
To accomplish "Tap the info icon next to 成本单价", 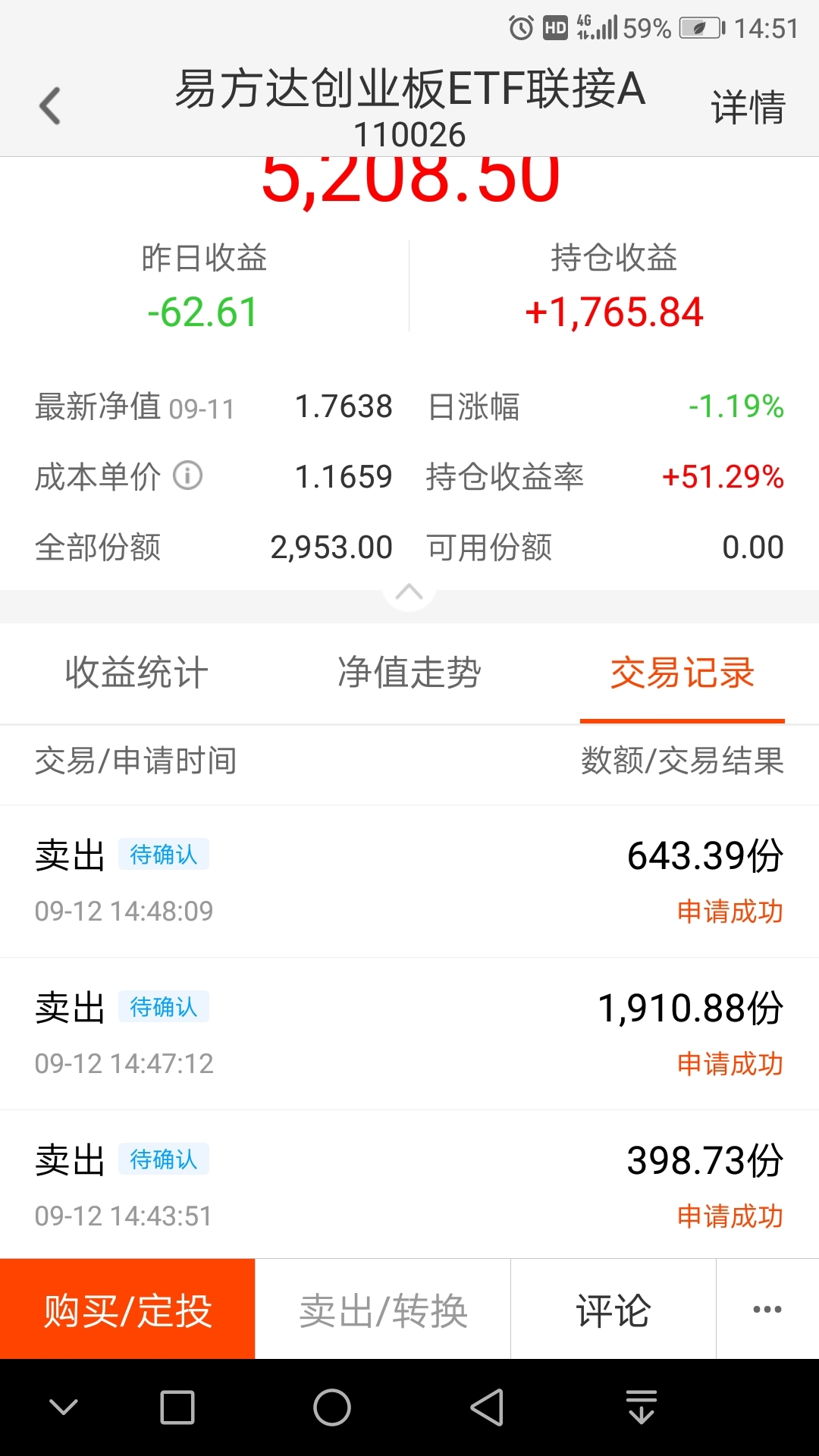I will (188, 476).
